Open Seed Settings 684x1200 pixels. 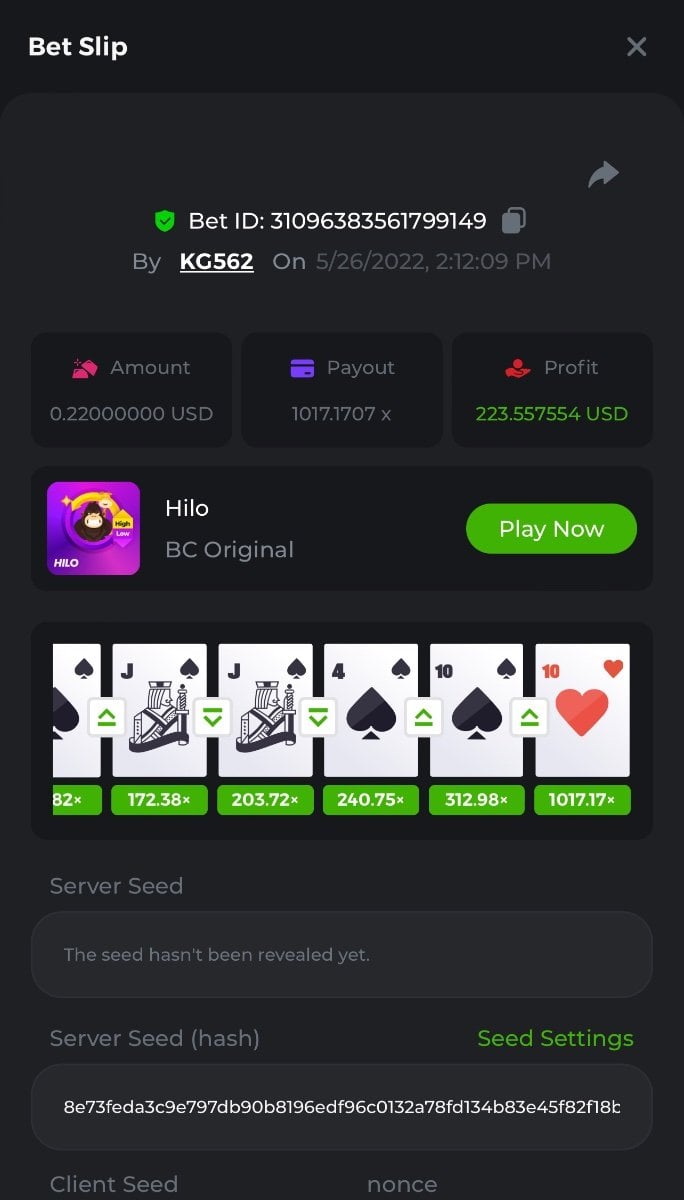click(x=555, y=1039)
